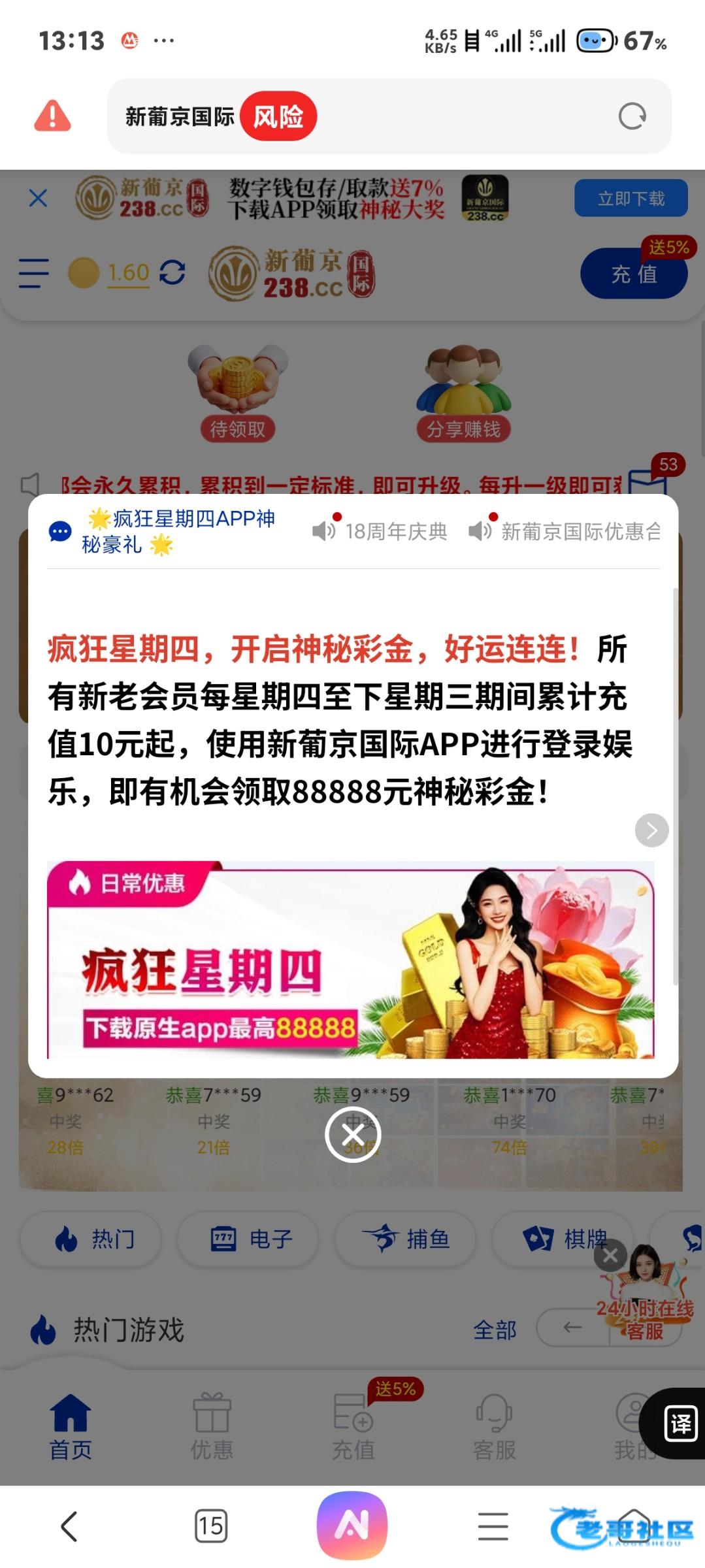This screenshot has height=1568, width=705.
Task: Open the browser menu with three lines
Action: click(x=493, y=1527)
